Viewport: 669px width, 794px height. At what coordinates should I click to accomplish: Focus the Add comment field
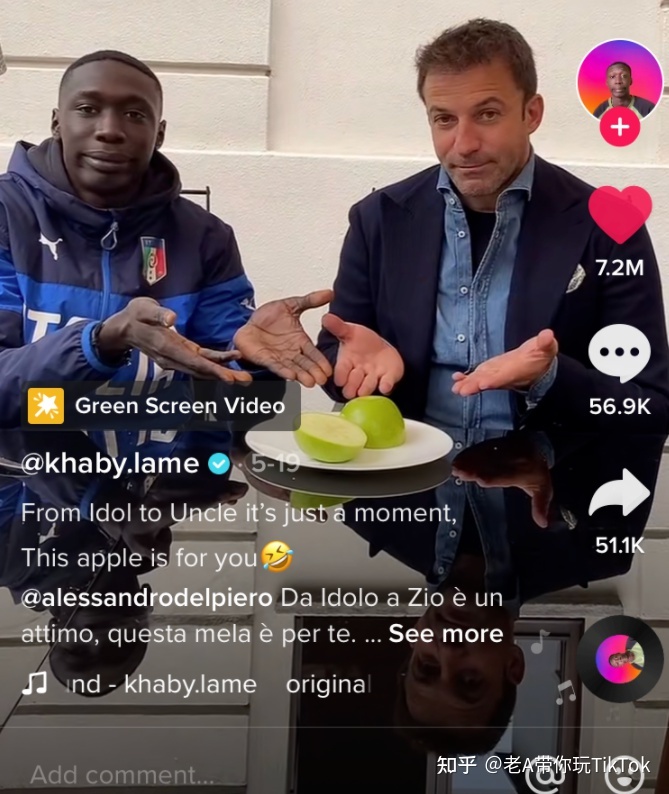(x=122, y=774)
